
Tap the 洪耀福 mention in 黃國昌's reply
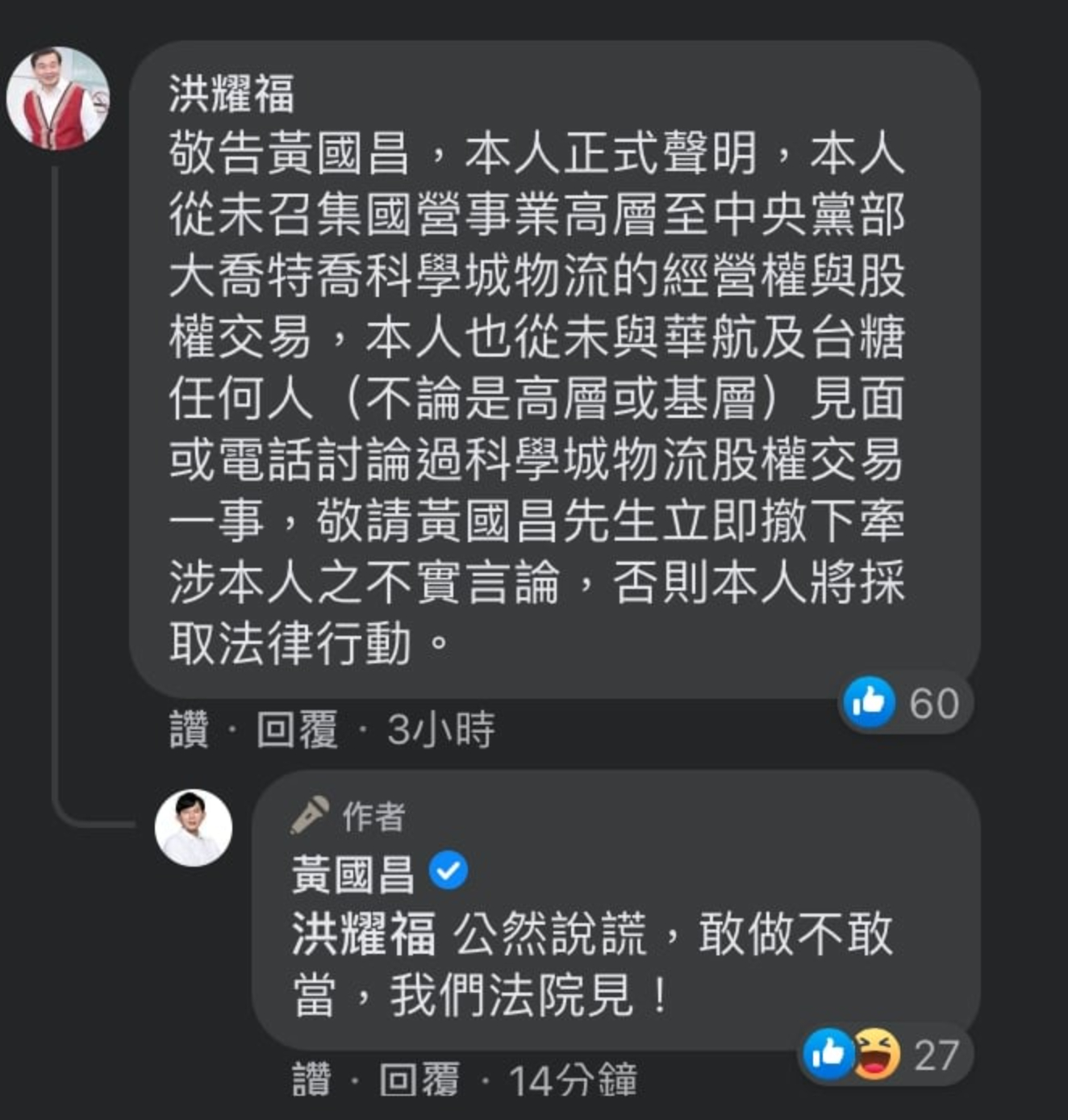click(x=363, y=935)
